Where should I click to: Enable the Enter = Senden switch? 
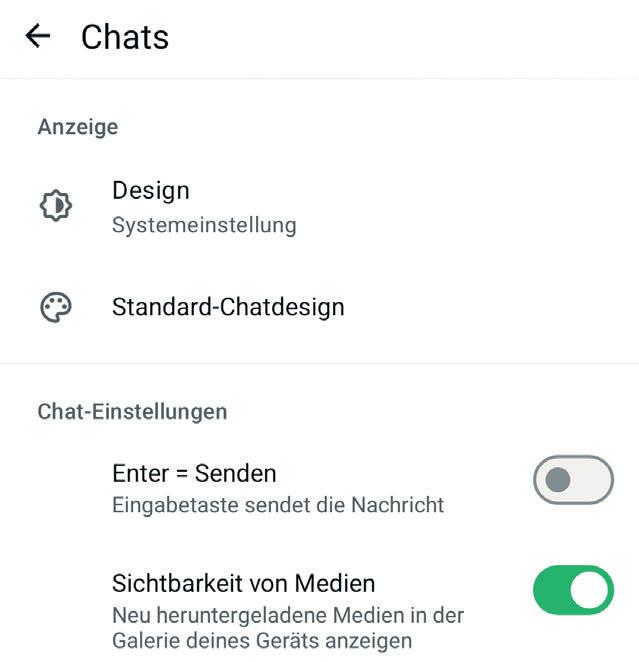click(x=572, y=480)
